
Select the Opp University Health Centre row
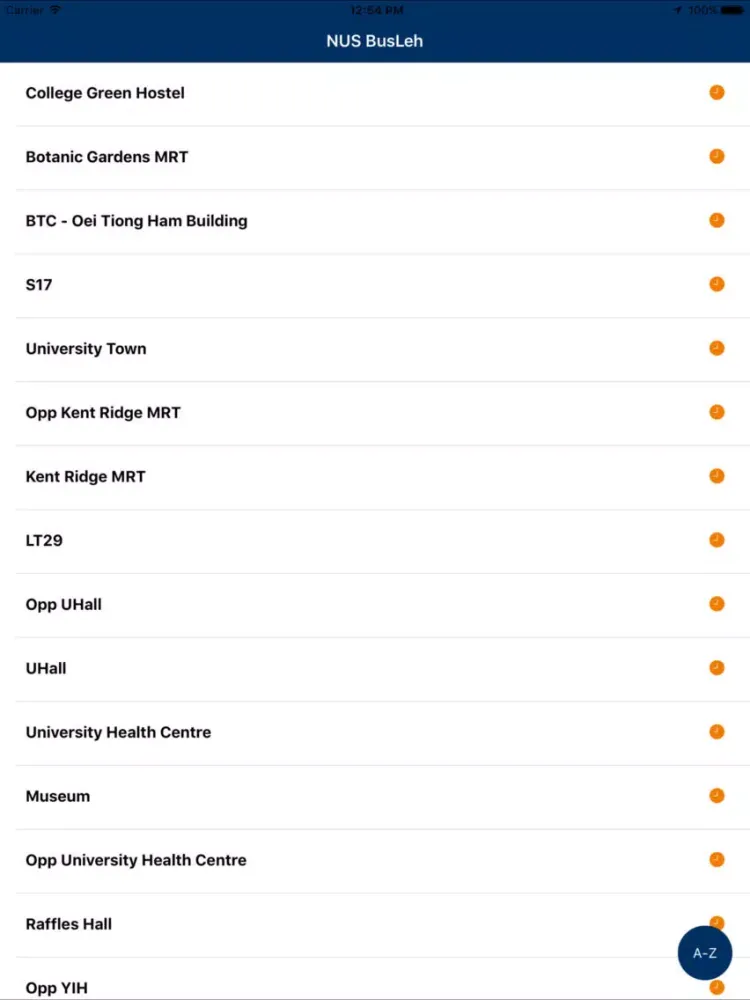[136, 860]
